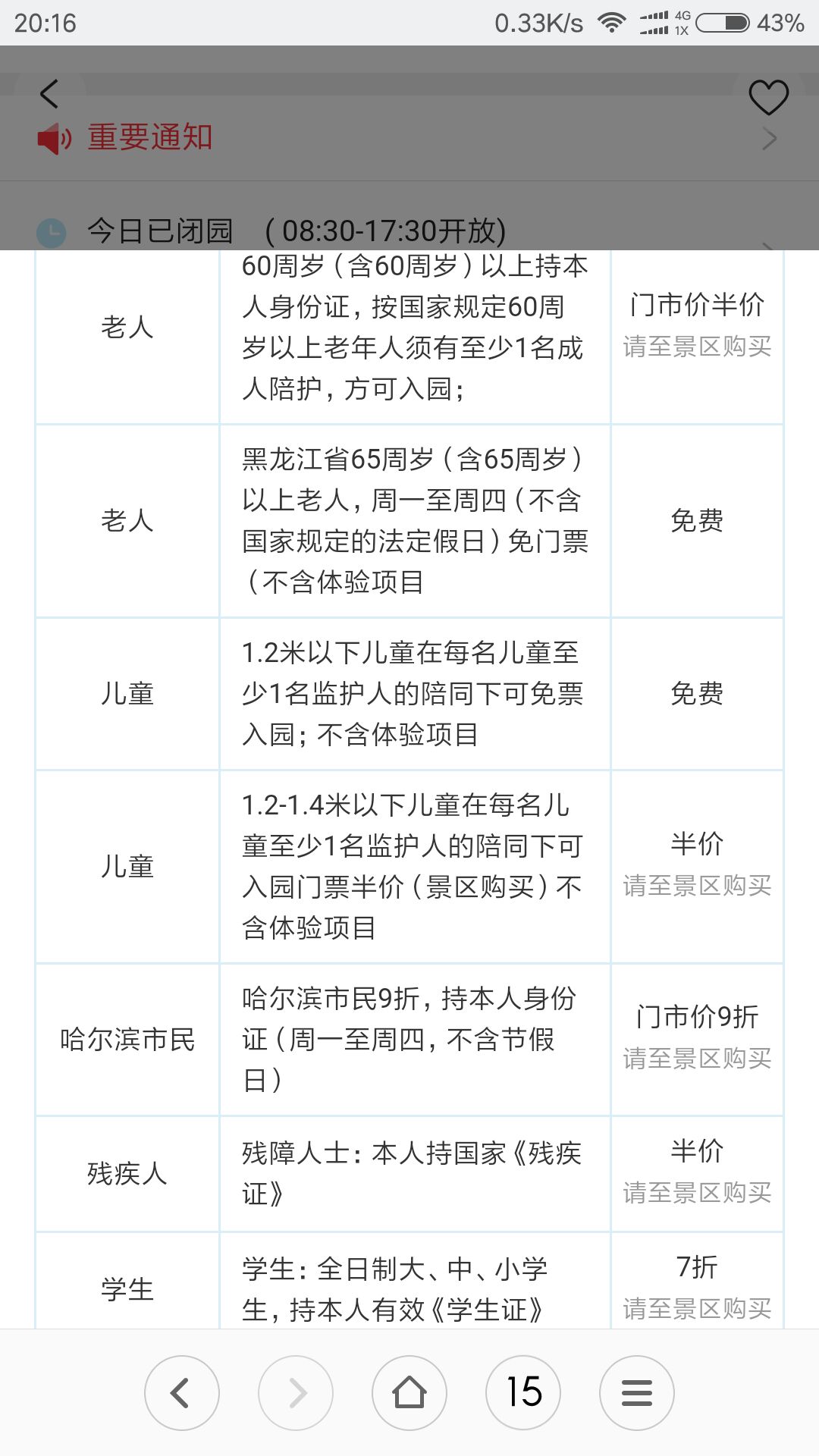Go back using the top-left arrow
Viewport: 819px width, 1456px height.
[49, 94]
